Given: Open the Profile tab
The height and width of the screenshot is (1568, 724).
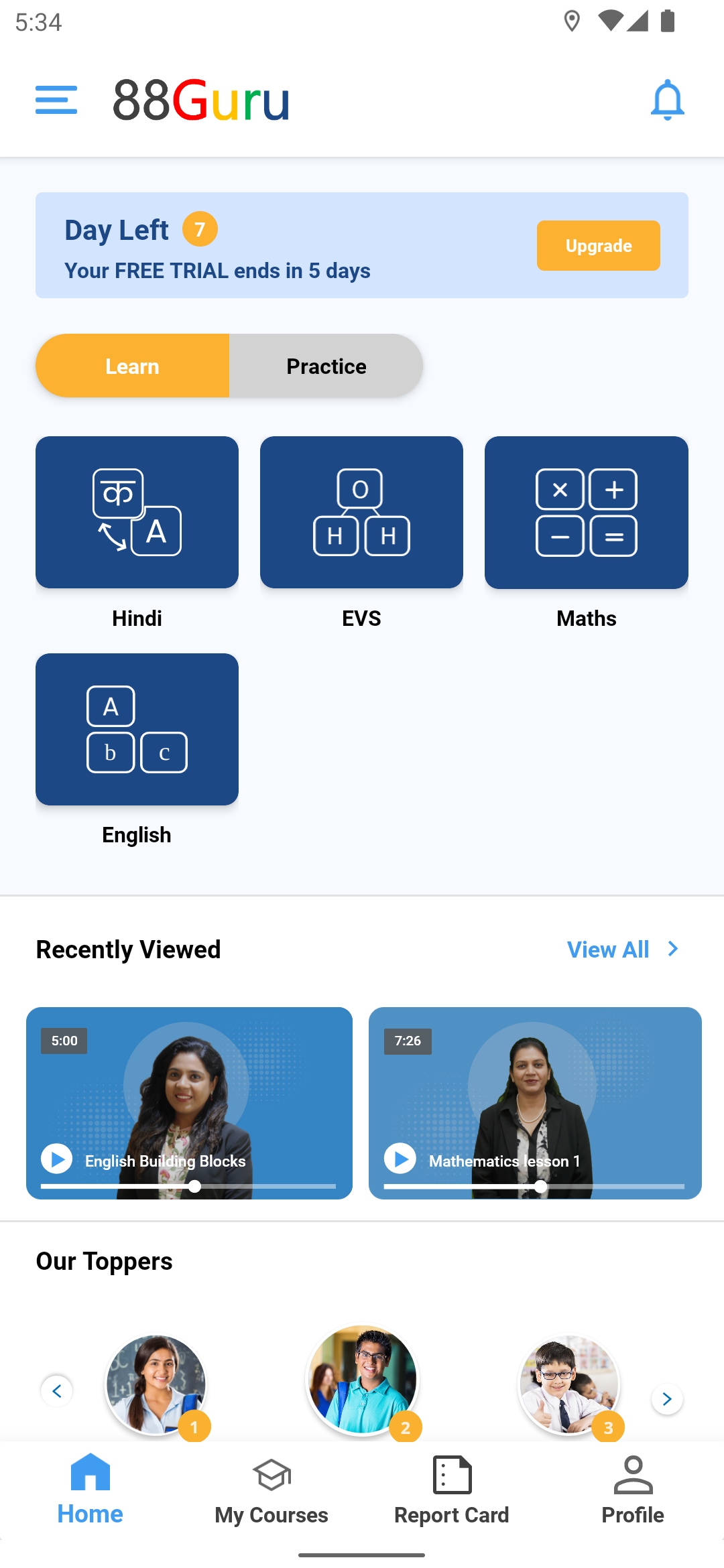Looking at the screenshot, I should 633,1489.
